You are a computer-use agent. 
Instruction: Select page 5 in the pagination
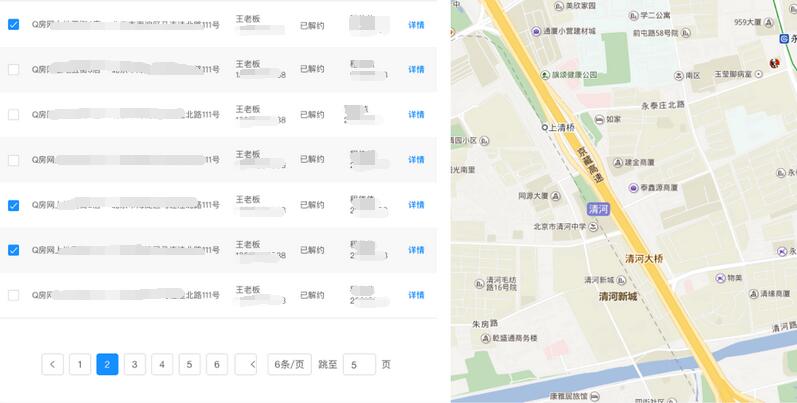[189, 365]
